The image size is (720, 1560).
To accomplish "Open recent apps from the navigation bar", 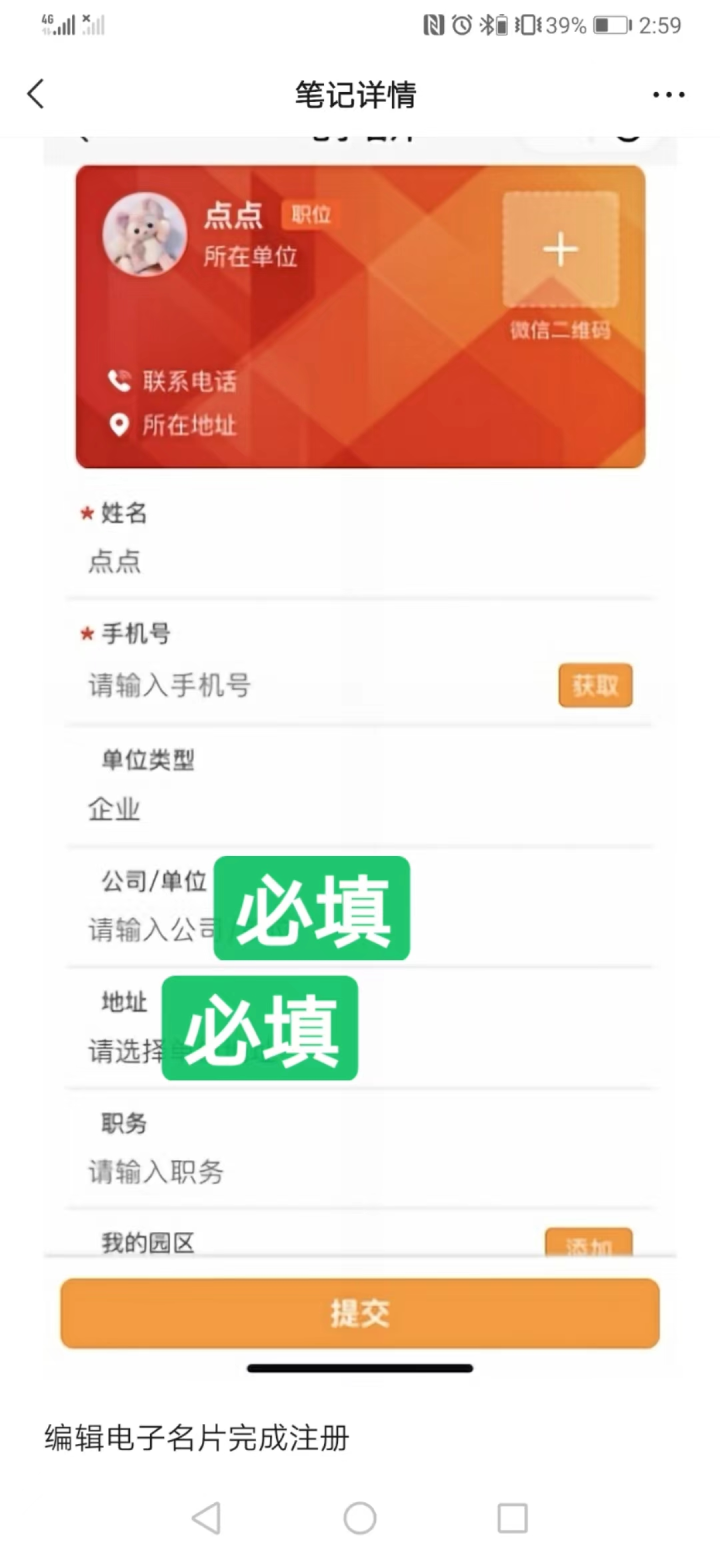I will (x=512, y=1518).
